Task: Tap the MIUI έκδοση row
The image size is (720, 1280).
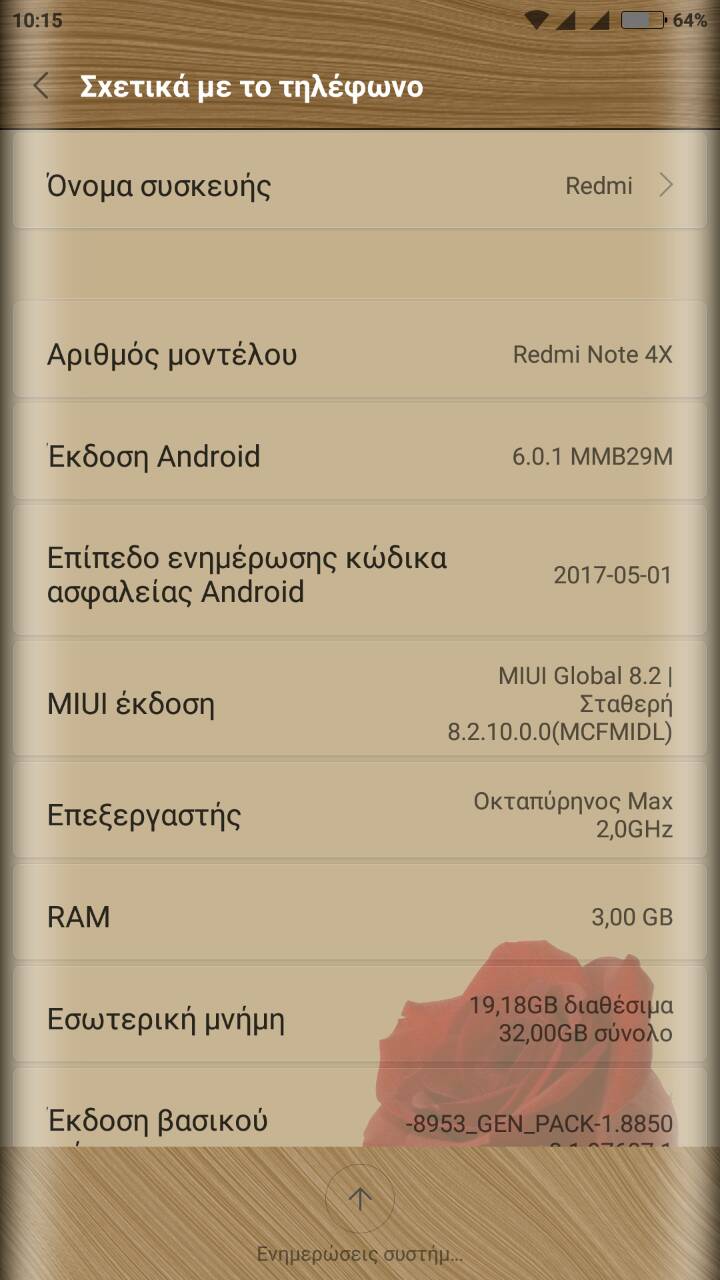Action: (x=360, y=704)
